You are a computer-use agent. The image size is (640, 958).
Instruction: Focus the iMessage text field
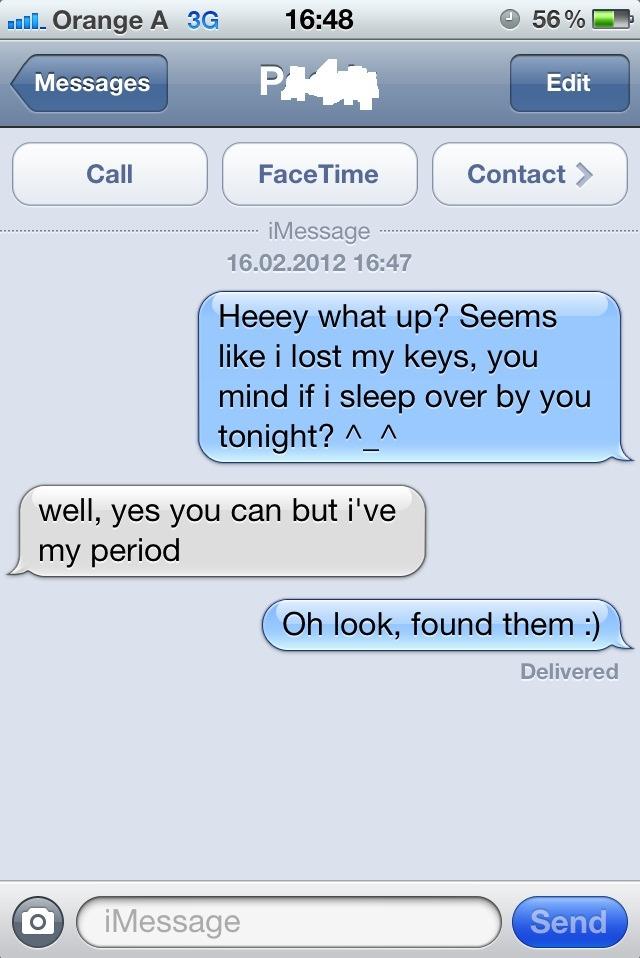(x=288, y=921)
